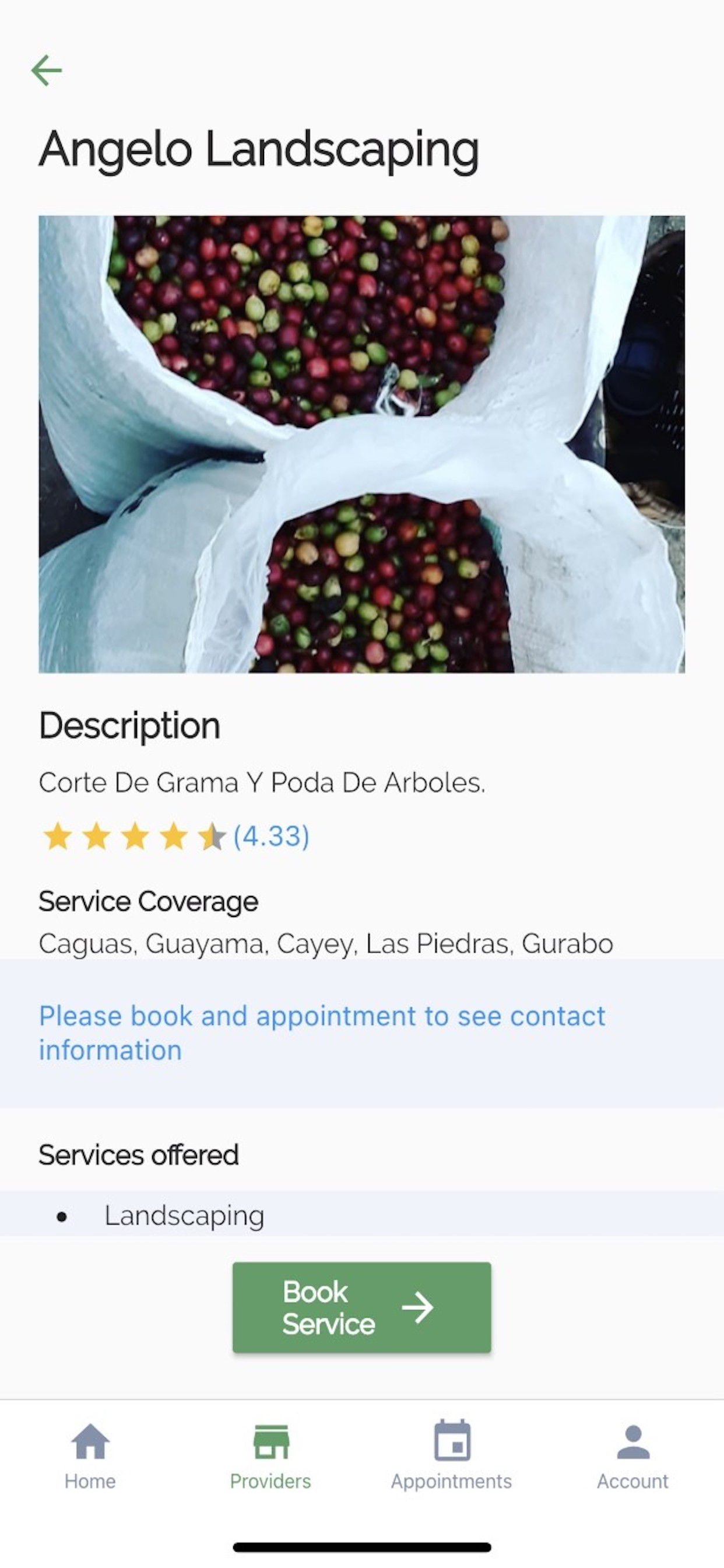
Task: Tap the Book Service button
Action: tap(361, 1307)
